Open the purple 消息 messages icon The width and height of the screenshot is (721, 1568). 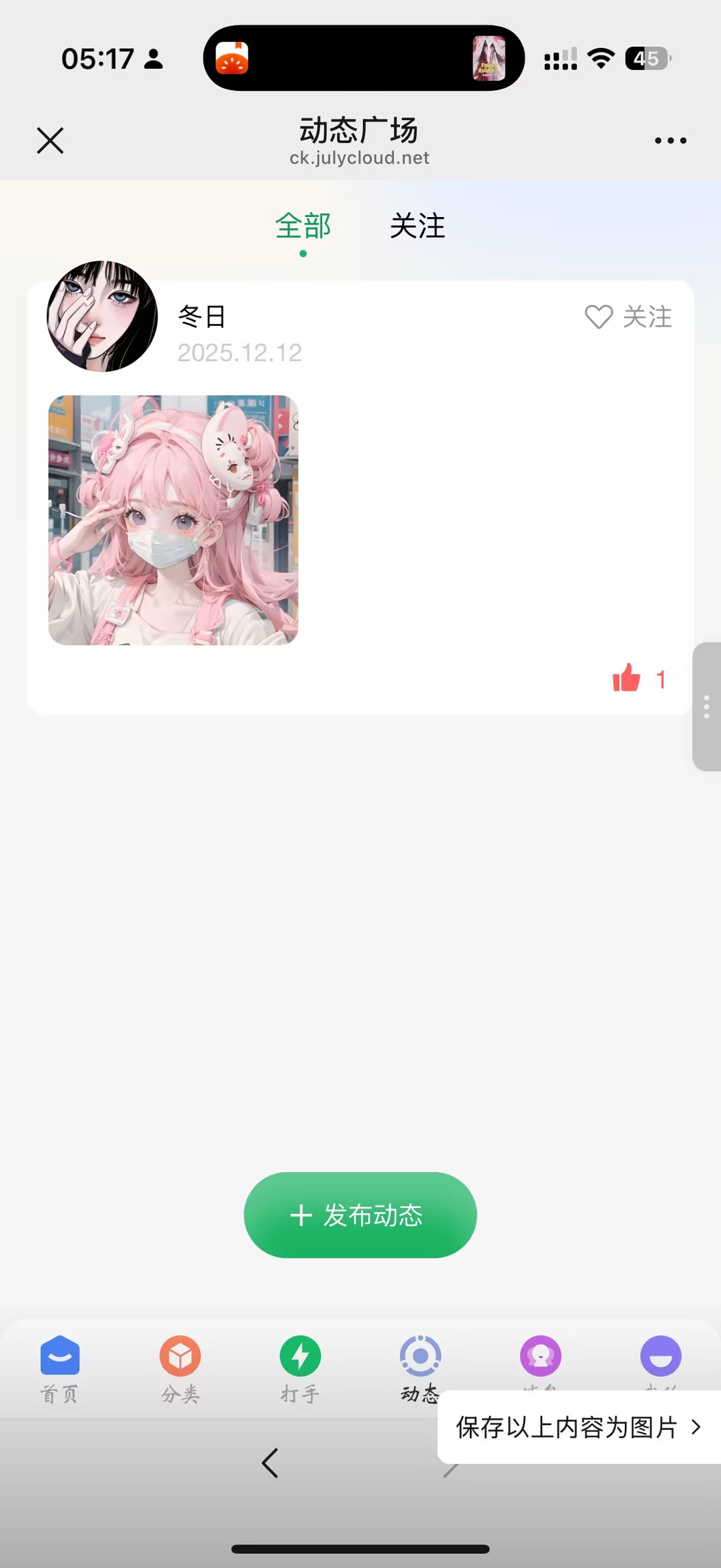pyautogui.click(x=541, y=1356)
